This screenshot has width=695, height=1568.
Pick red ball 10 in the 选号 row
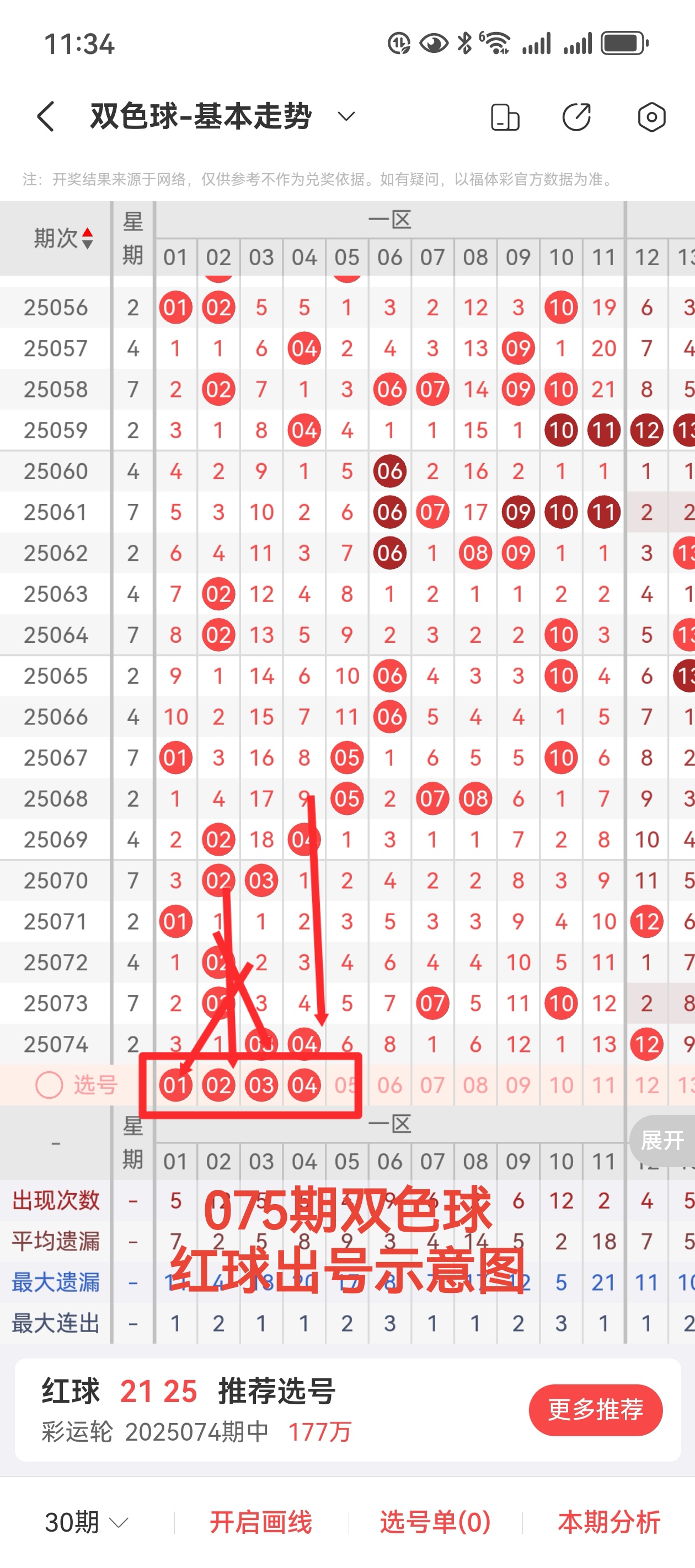click(x=560, y=1084)
